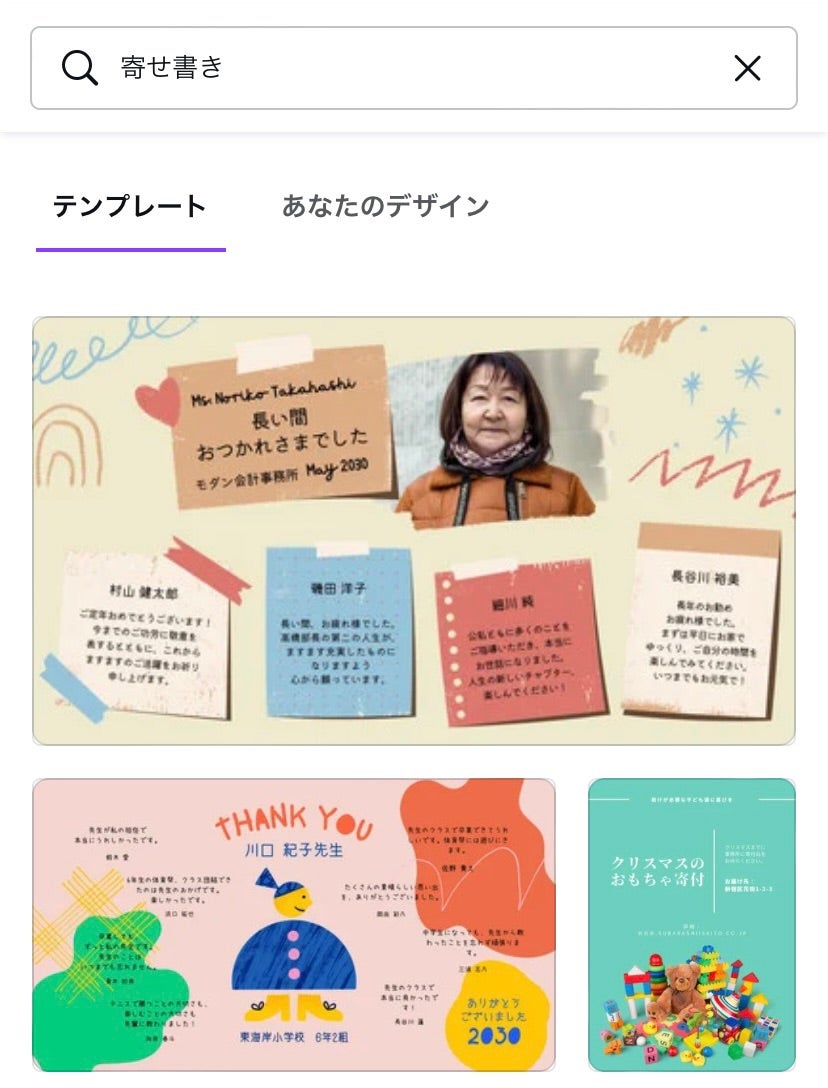Open the THANK YOU 川口紀子先生 template

tap(293, 925)
